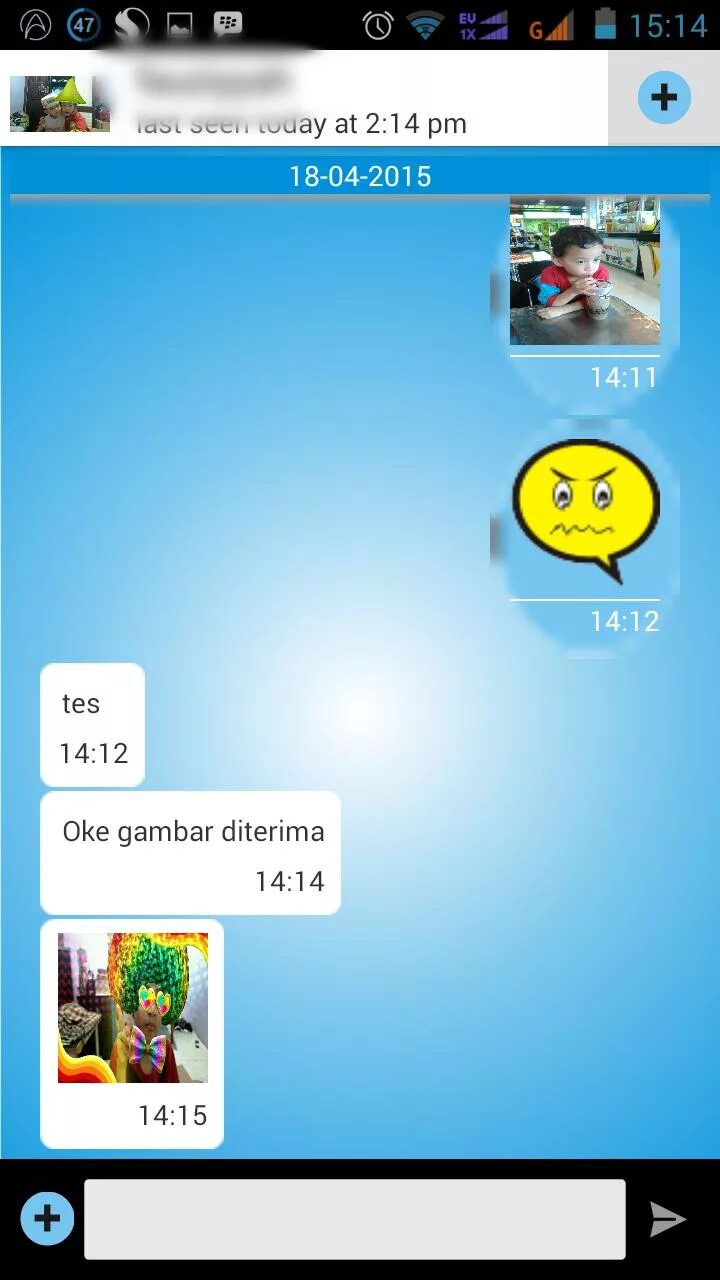
Task: Focus the message text field
Action: coord(354,1219)
